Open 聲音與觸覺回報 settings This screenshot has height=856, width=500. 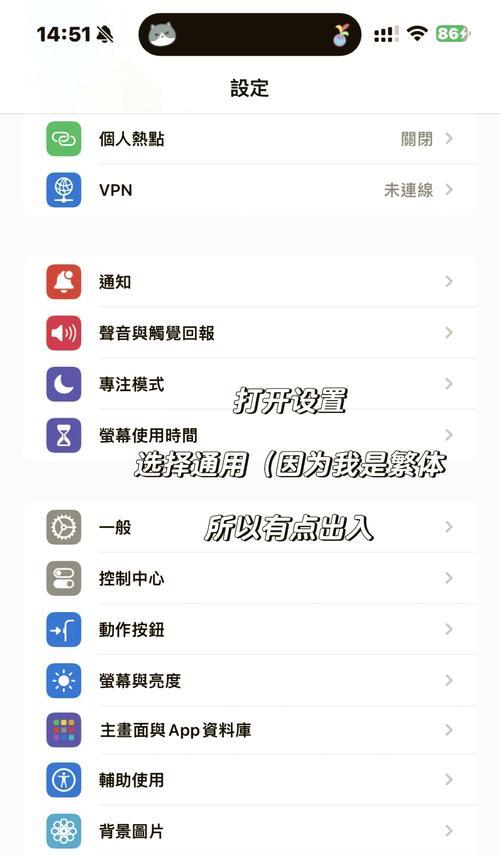coord(250,332)
